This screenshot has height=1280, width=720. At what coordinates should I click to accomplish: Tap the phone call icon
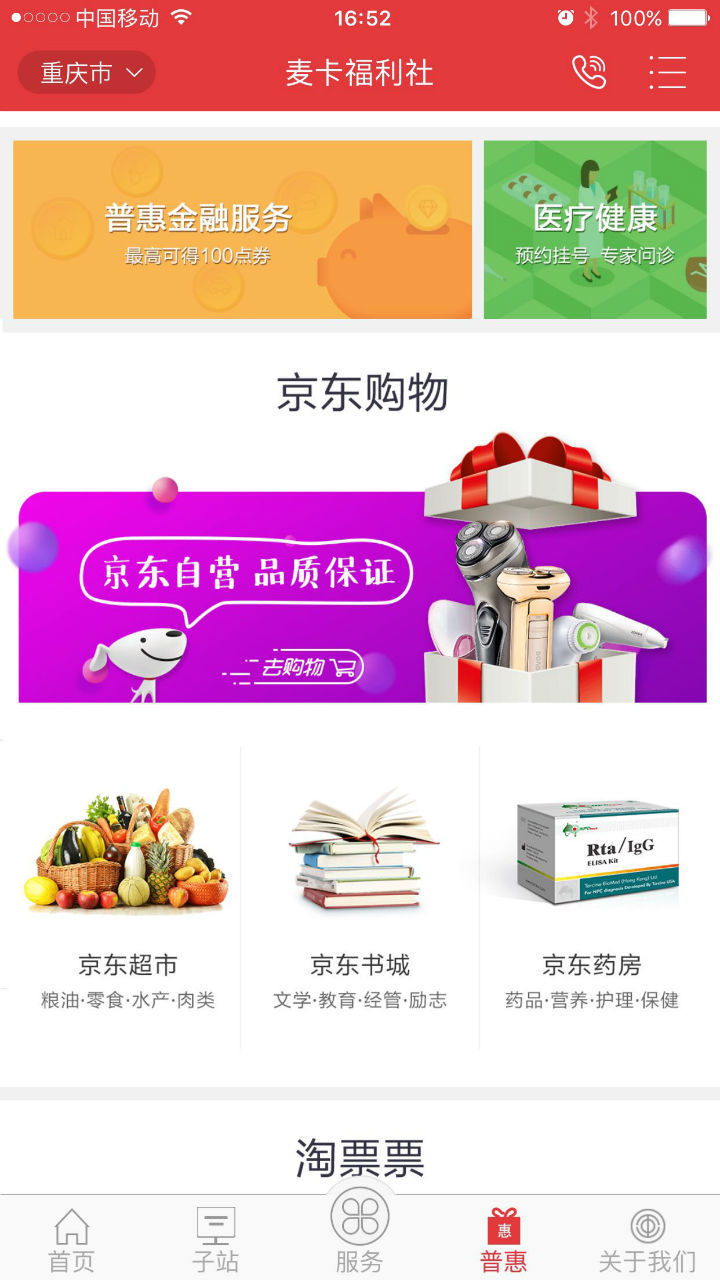[588, 72]
